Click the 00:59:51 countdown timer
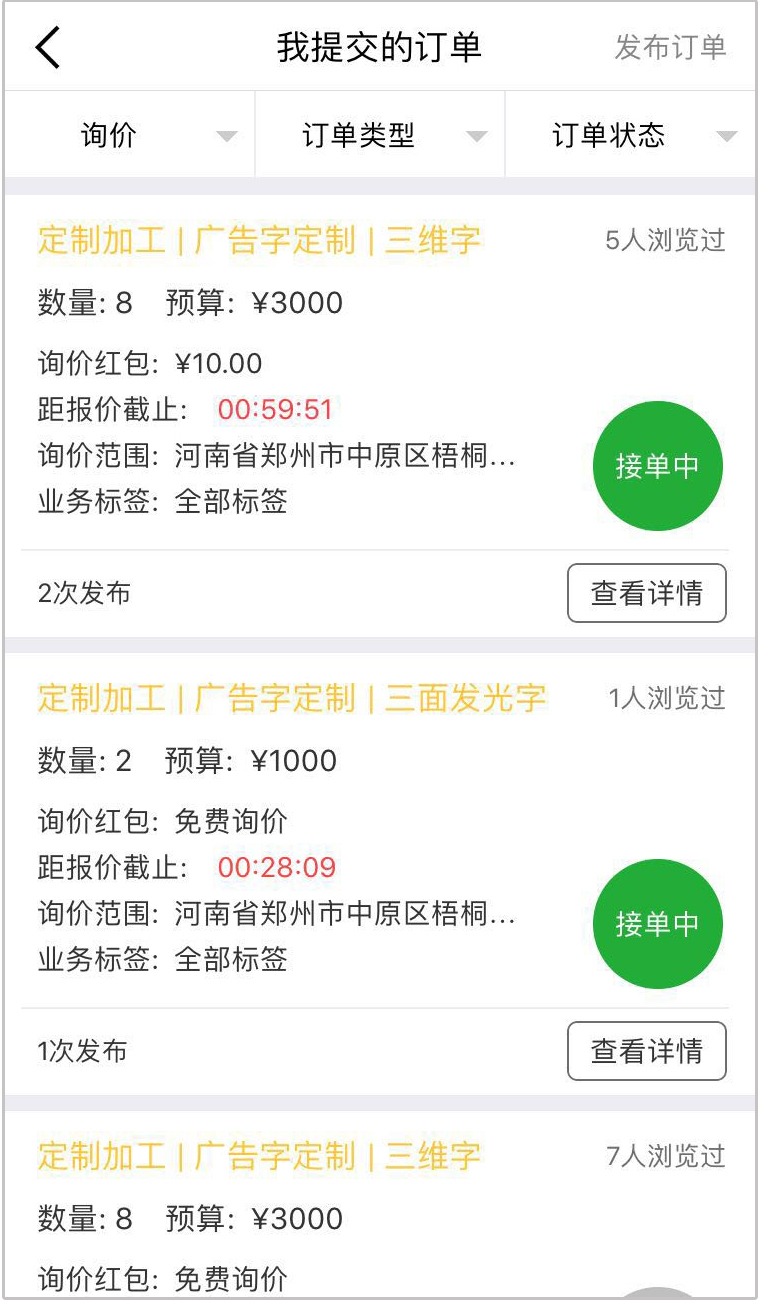The image size is (760, 1300). pos(276,410)
